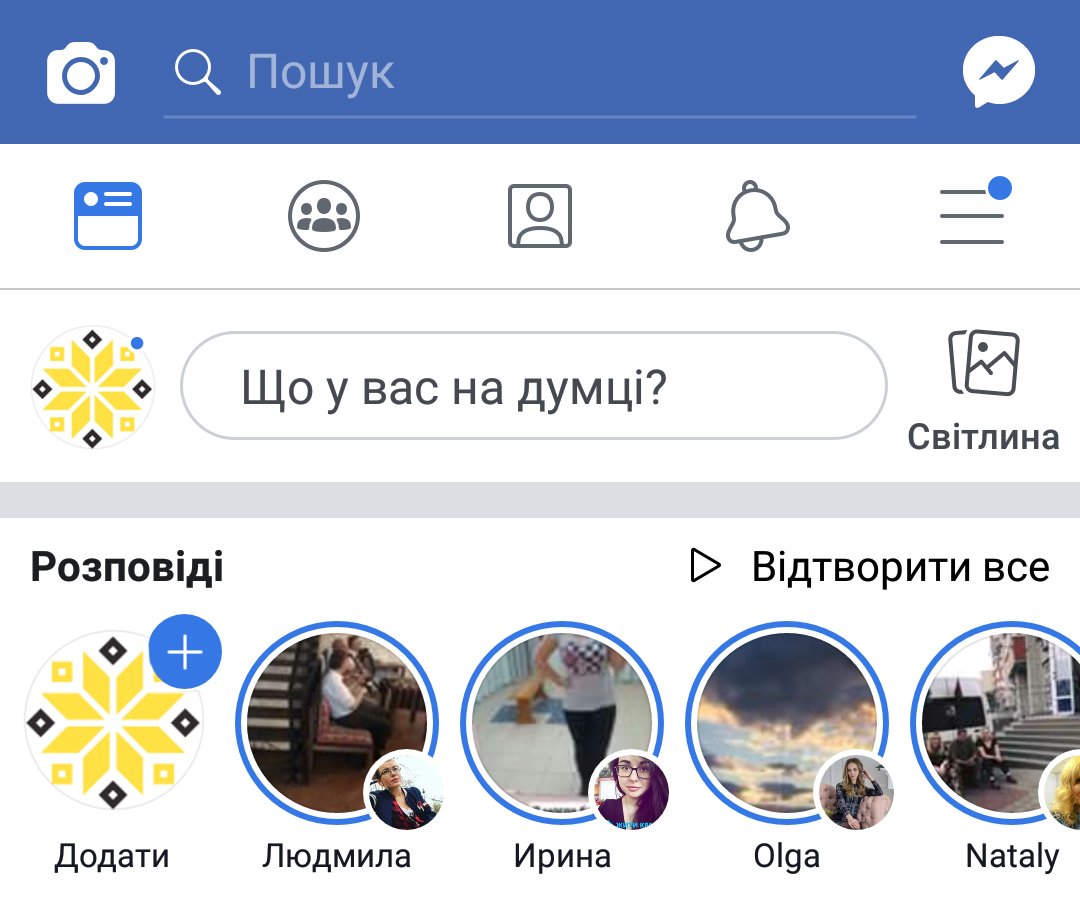Switch to the Groups tab
The image size is (1080, 900).
tap(324, 216)
